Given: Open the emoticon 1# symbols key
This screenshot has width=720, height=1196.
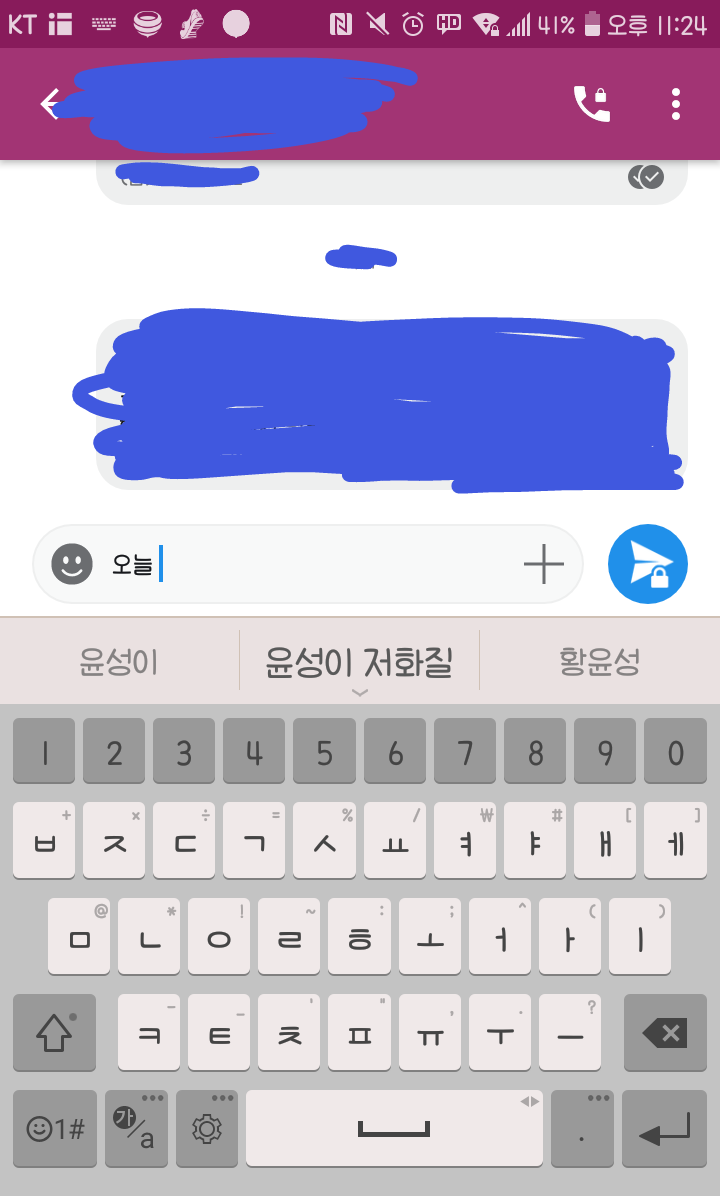Looking at the screenshot, I should coord(54,1128).
